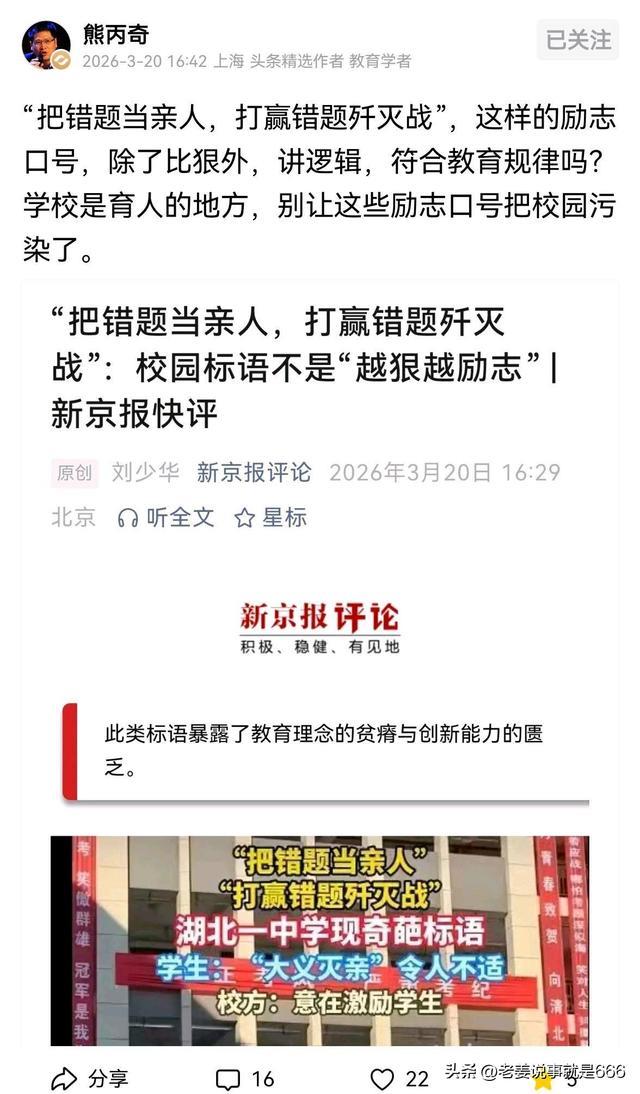Open the username 熊丙奇

[x=116, y=35]
